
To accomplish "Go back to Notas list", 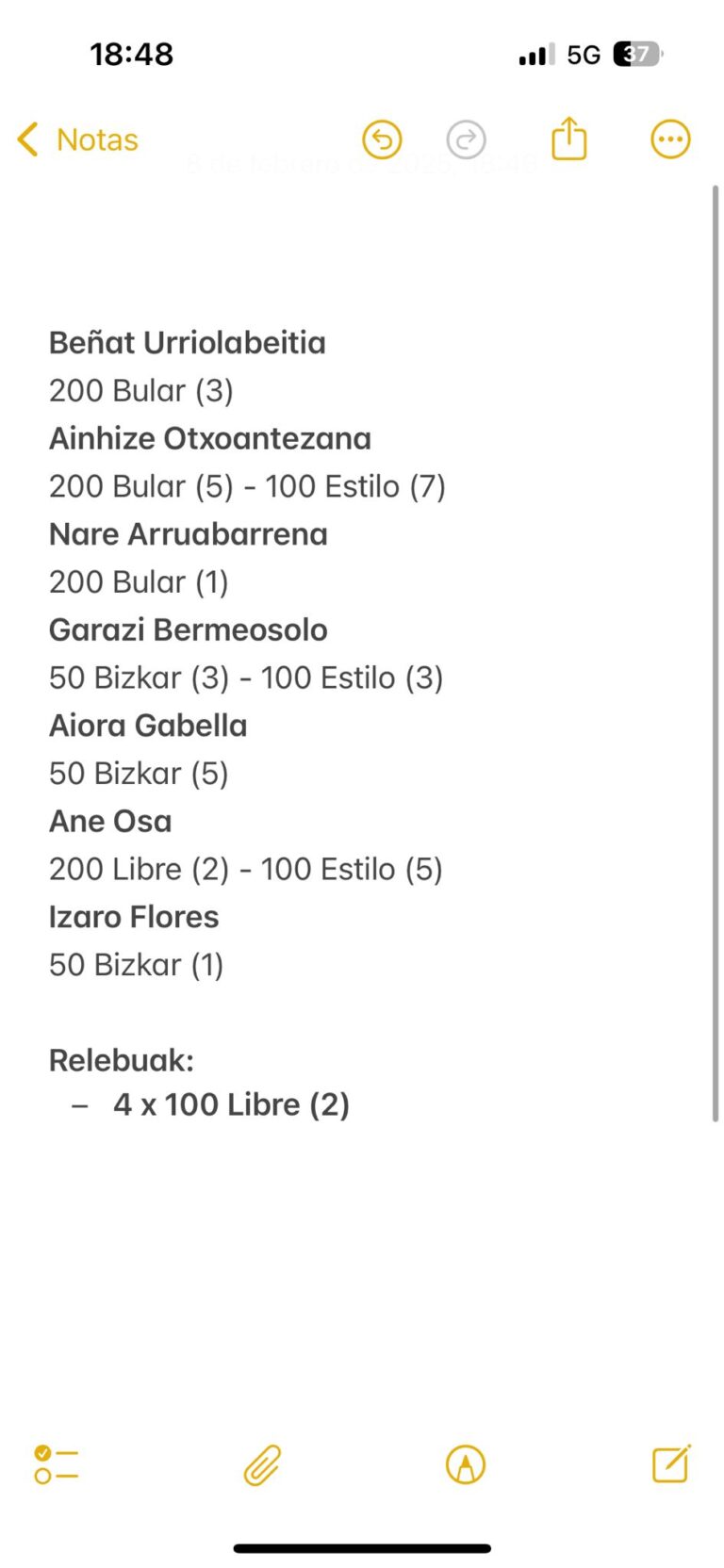I will pos(78,139).
